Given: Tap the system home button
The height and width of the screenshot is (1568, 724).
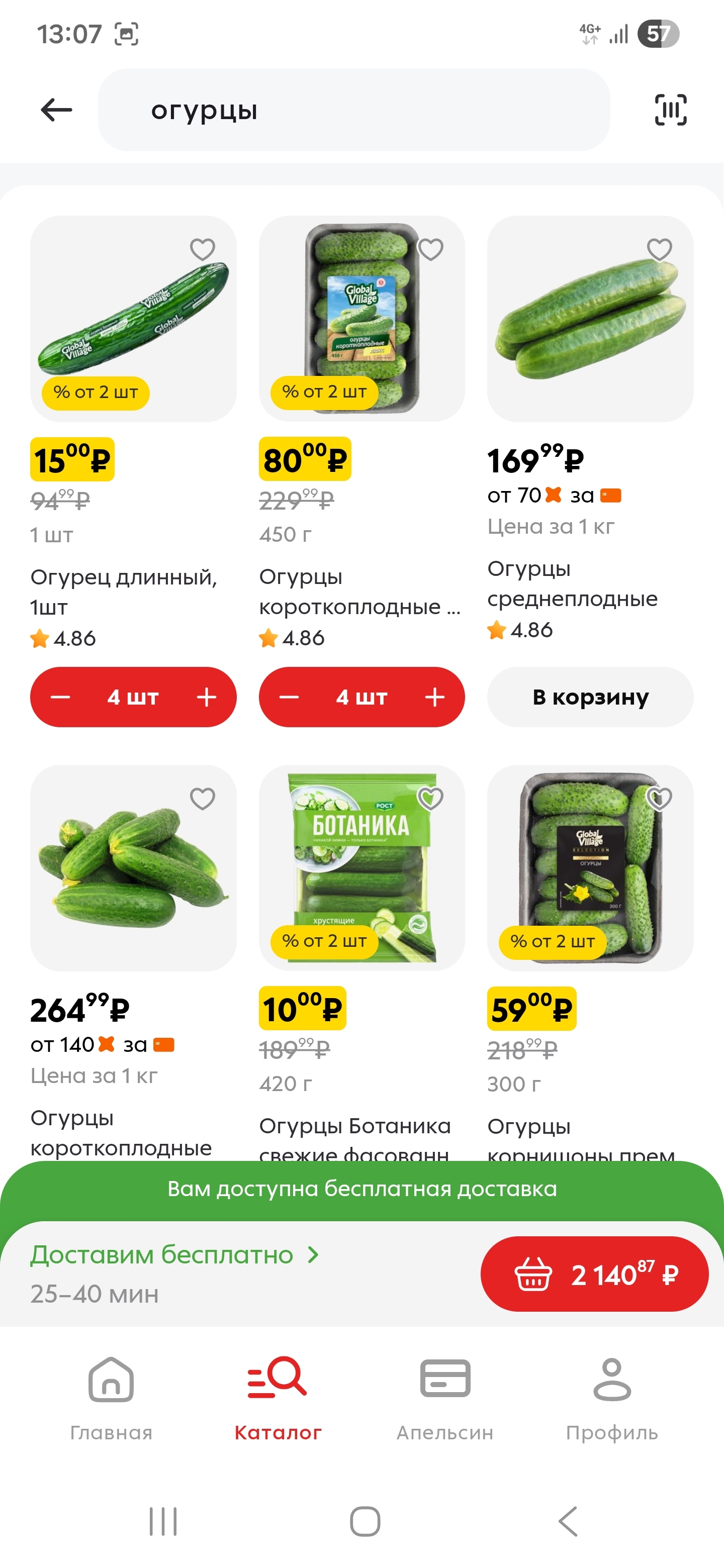Looking at the screenshot, I should pos(365,1522).
